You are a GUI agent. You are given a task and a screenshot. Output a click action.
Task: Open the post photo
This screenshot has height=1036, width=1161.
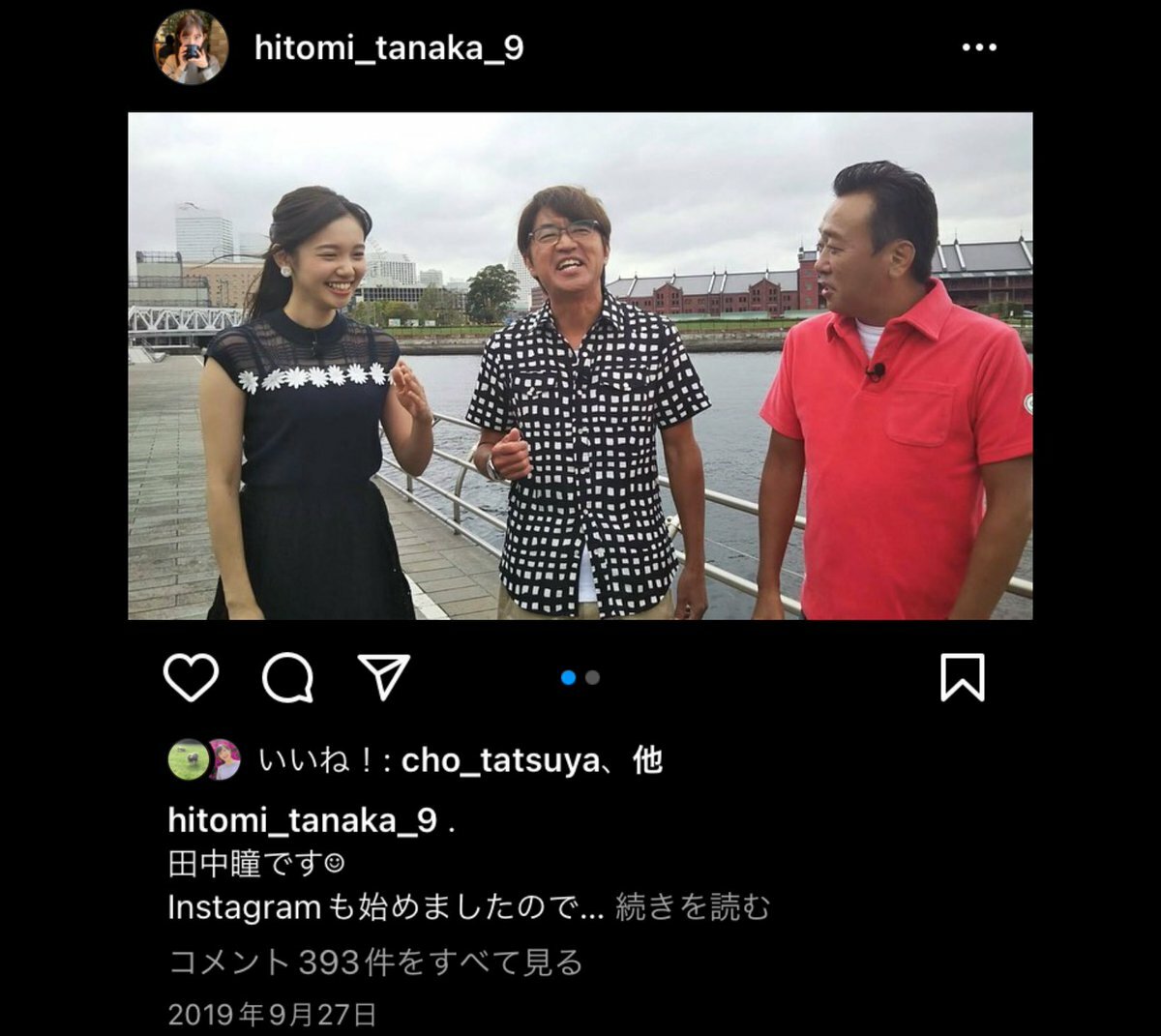click(x=580, y=366)
